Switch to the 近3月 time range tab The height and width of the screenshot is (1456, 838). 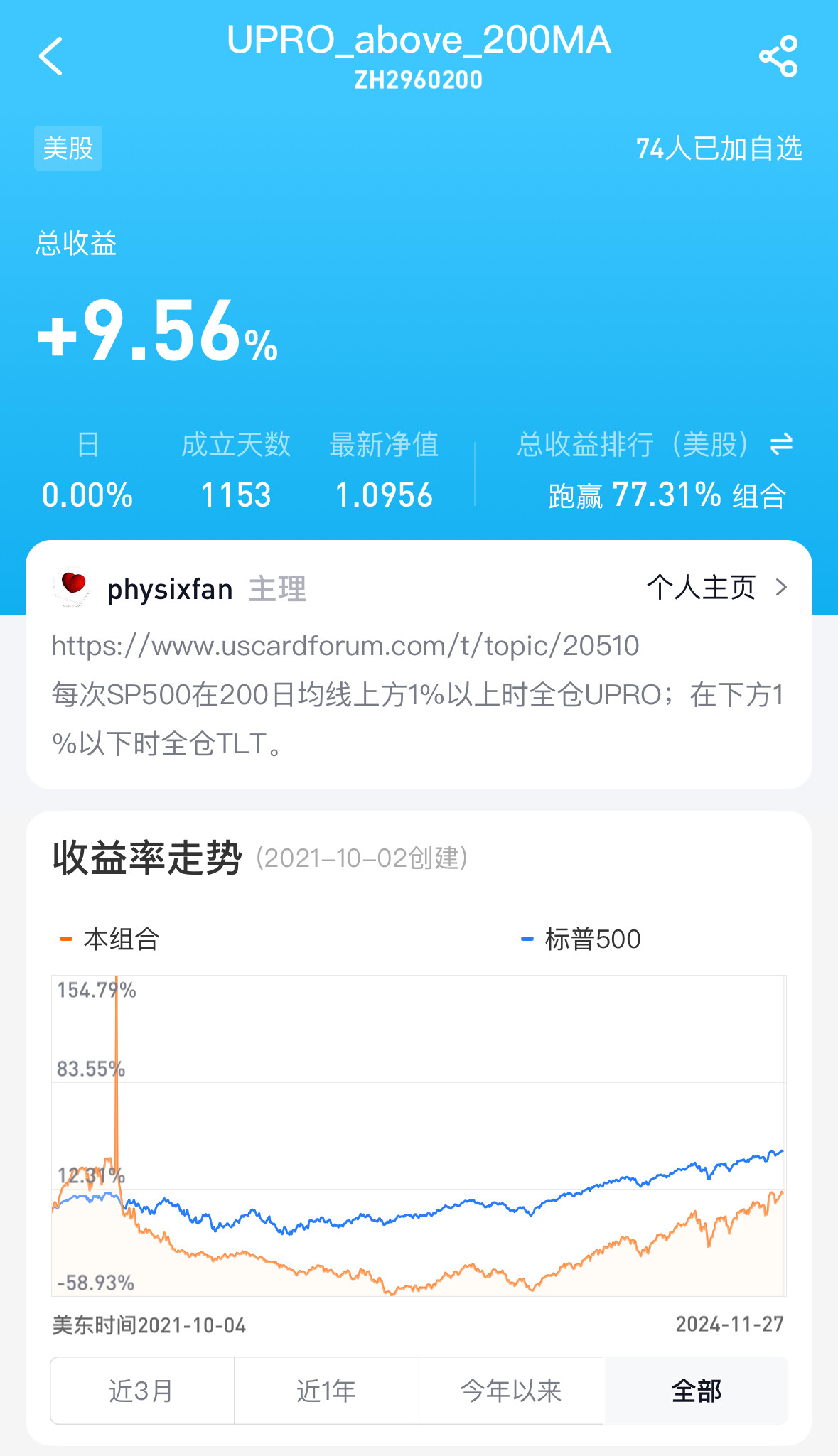(141, 1390)
